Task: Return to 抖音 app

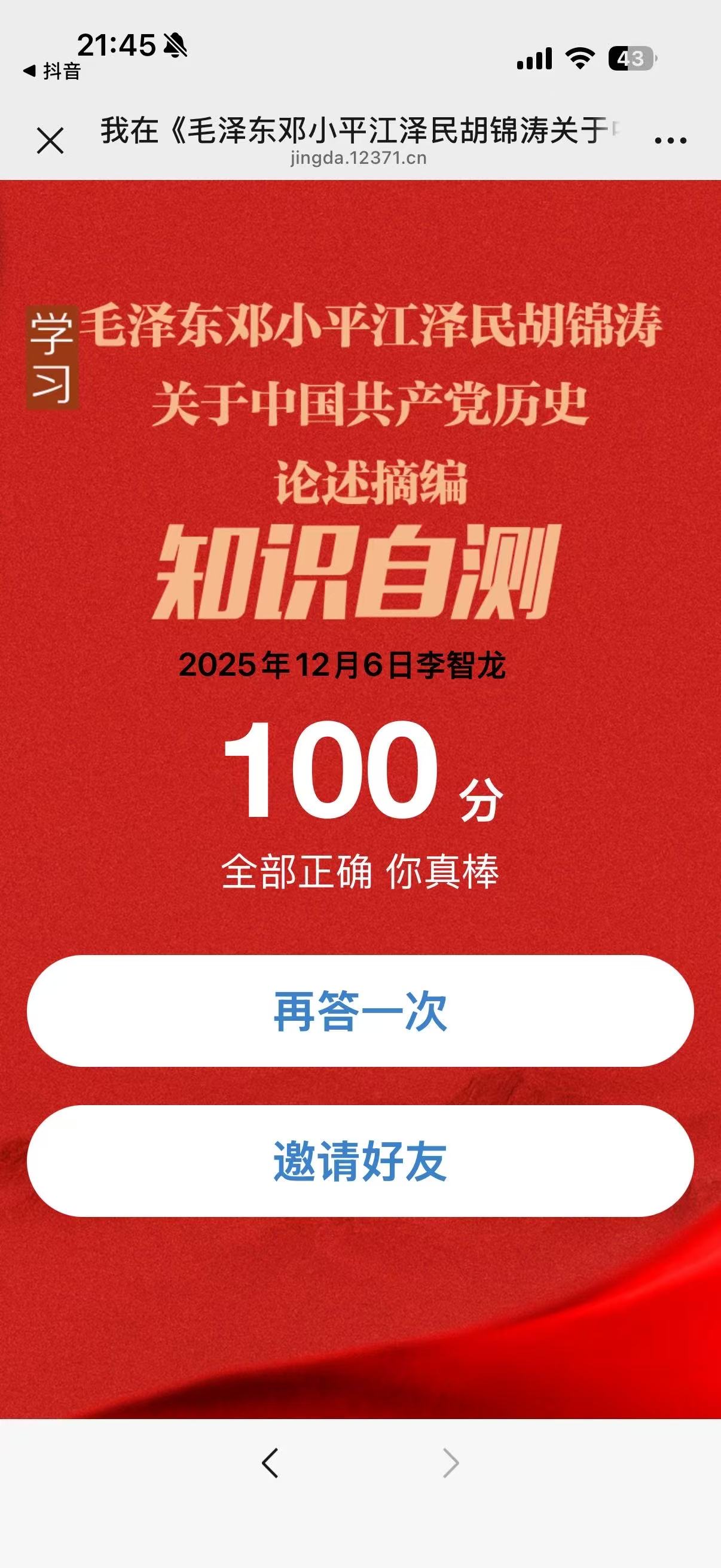Action: coord(53,71)
